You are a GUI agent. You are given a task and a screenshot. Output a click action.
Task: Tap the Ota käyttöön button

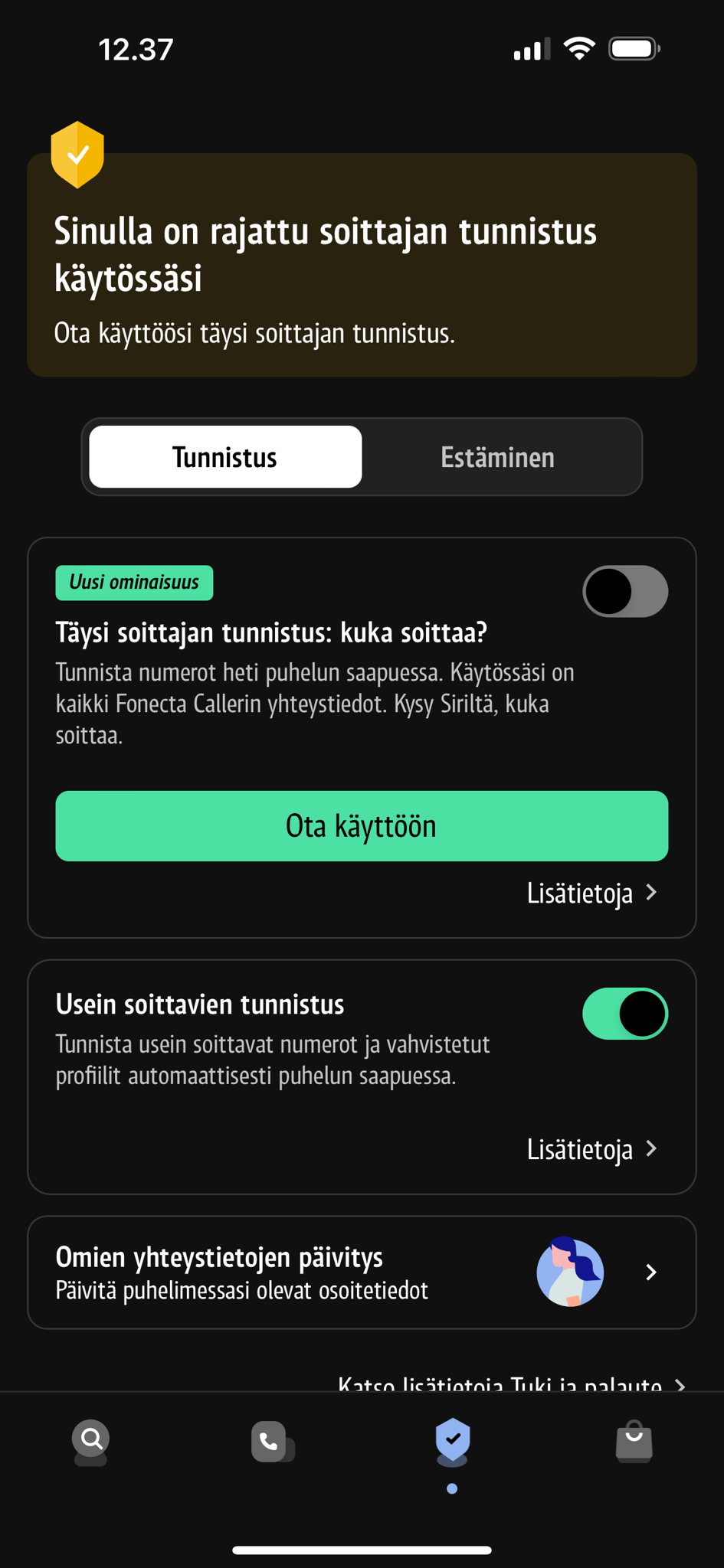pos(362,826)
